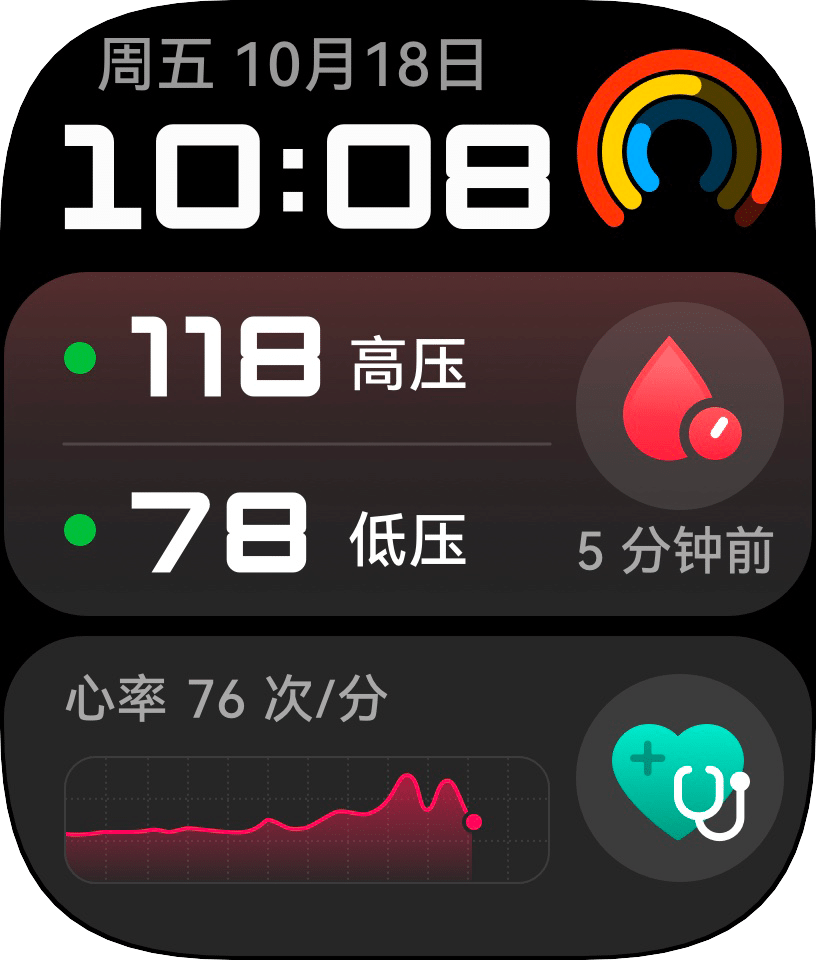Open the activity rings fitness icon
Image resolution: width=816 pixels, height=960 pixels.
click(680, 150)
